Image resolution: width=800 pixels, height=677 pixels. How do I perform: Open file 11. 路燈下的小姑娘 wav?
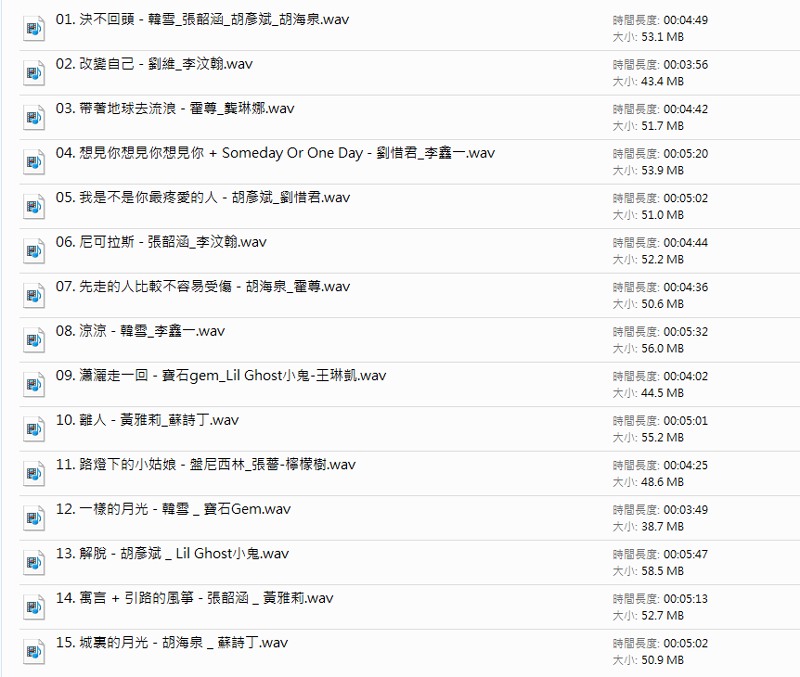pyautogui.click(x=205, y=464)
